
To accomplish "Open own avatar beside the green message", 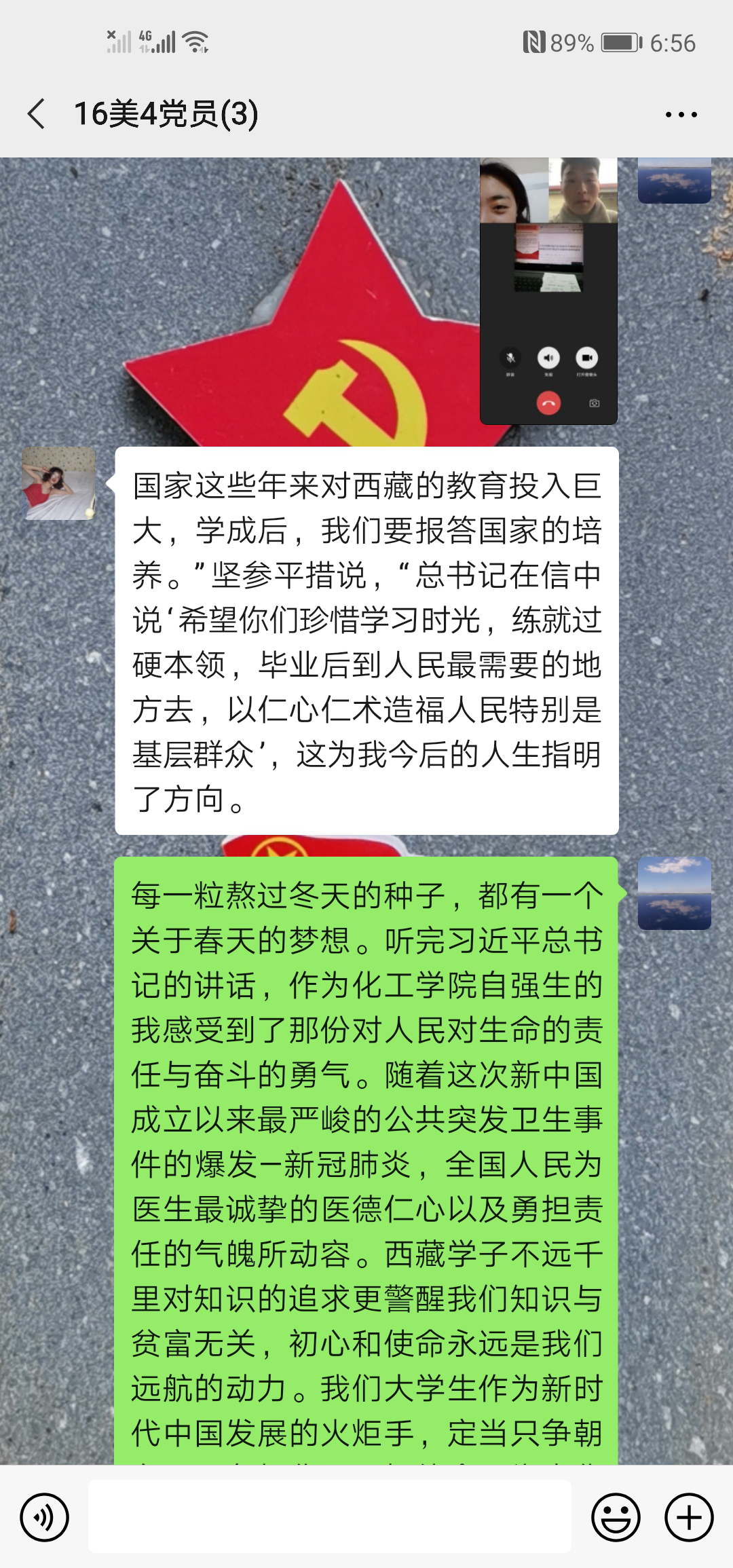I will (x=674, y=893).
